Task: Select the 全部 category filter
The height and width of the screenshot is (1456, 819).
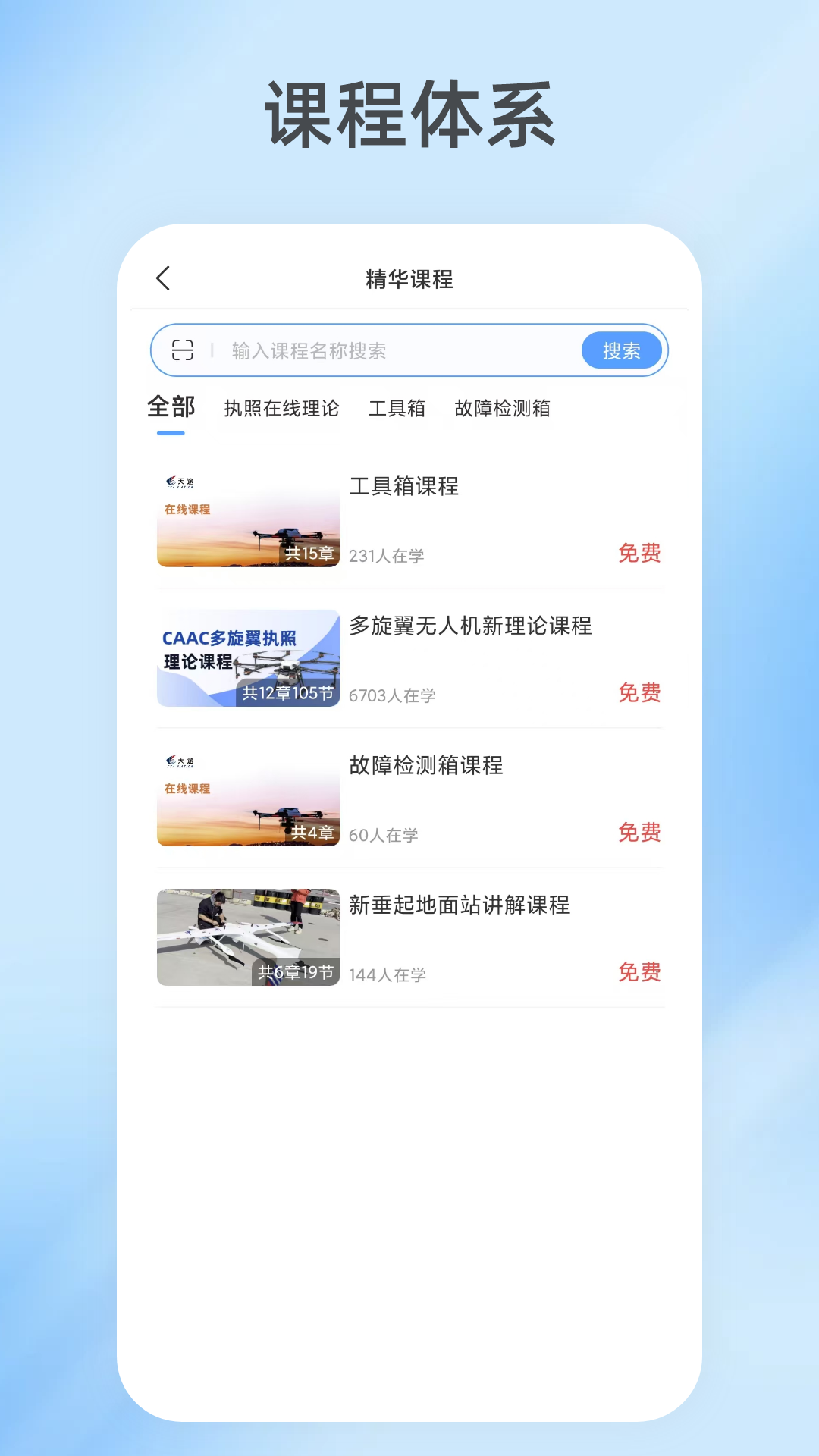Action: tap(171, 408)
